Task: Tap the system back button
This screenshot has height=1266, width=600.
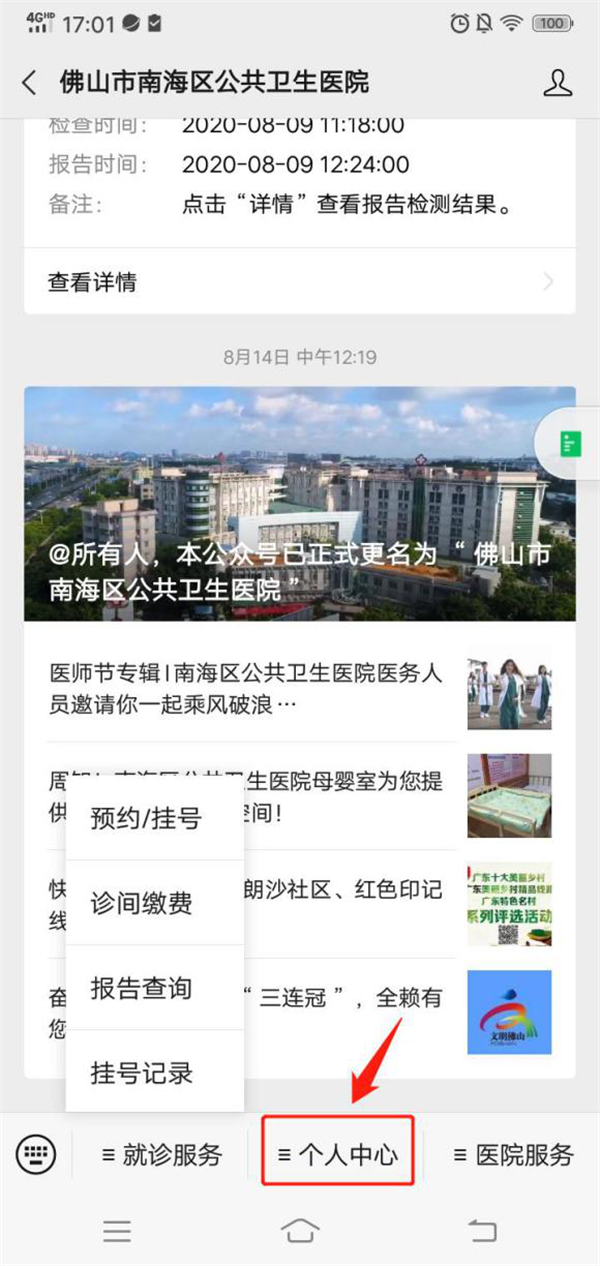Action: [483, 1230]
